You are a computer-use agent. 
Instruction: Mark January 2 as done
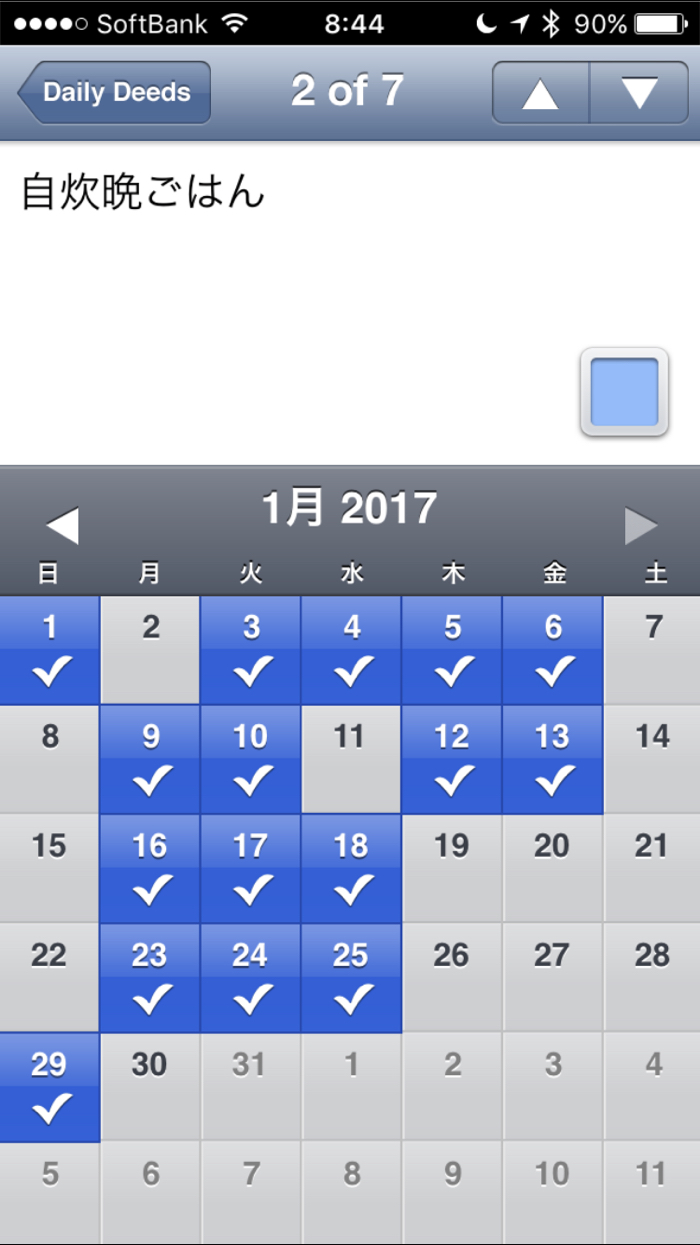[x=150, y=650]
